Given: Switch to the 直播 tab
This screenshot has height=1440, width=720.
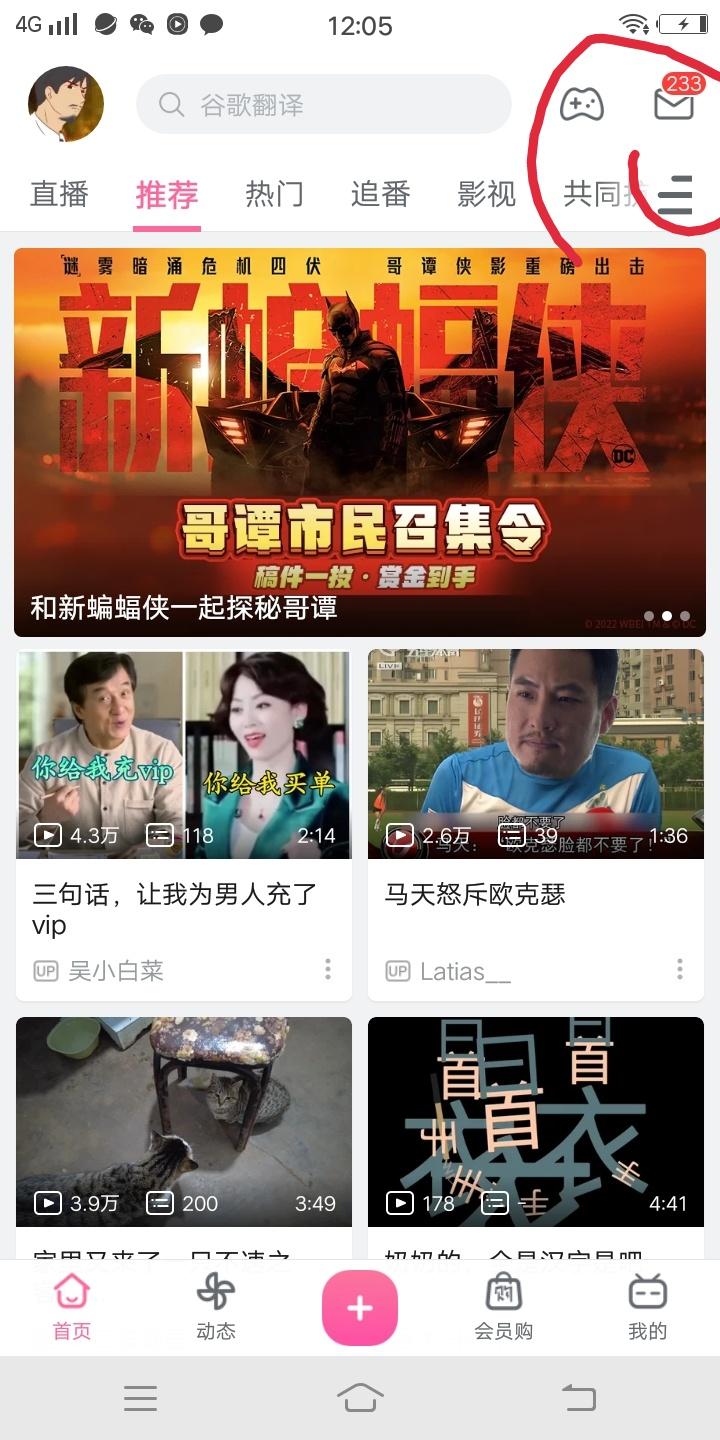Looking at the screenshot, I should (x=59, y=194).
